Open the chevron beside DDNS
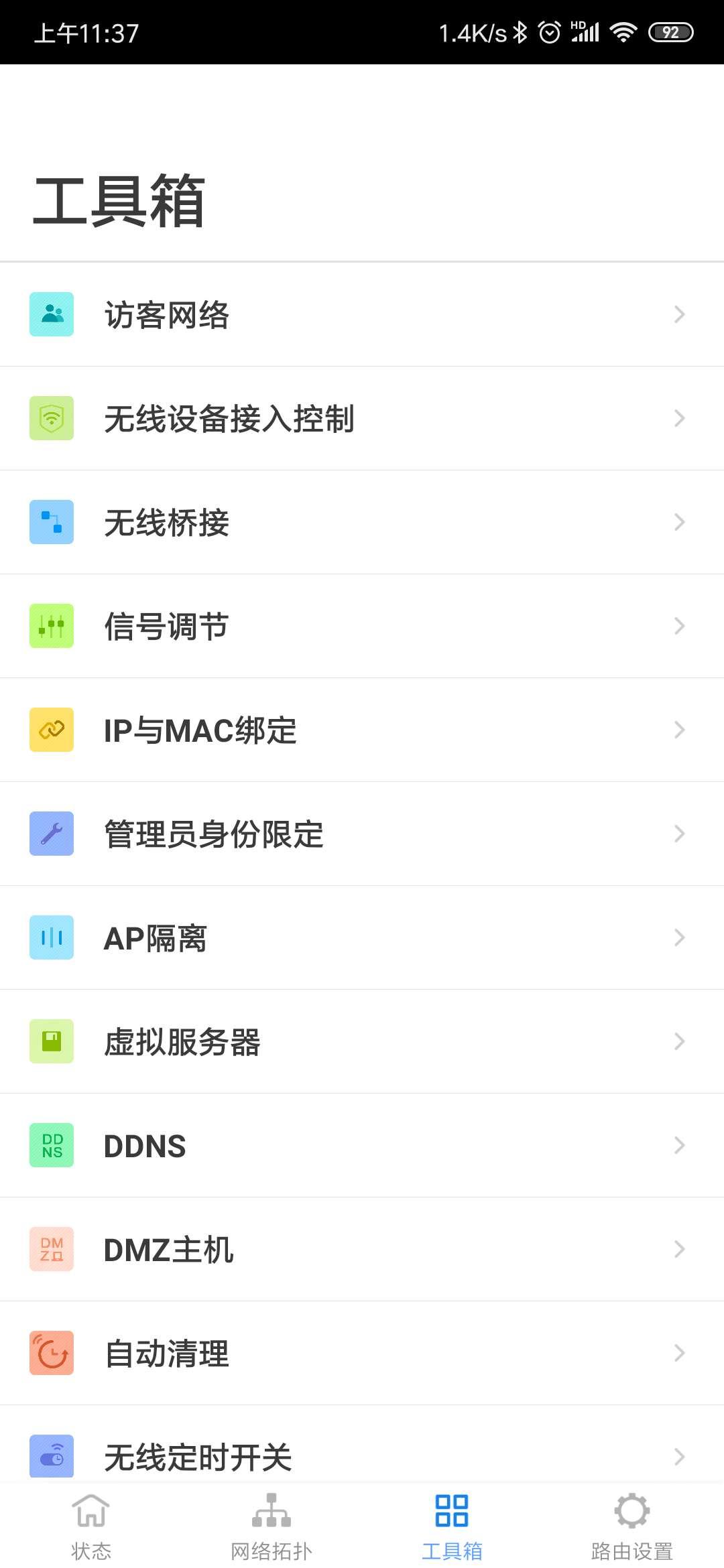The height and width of the screenshot is (1568, 724). pos(679,1145)
